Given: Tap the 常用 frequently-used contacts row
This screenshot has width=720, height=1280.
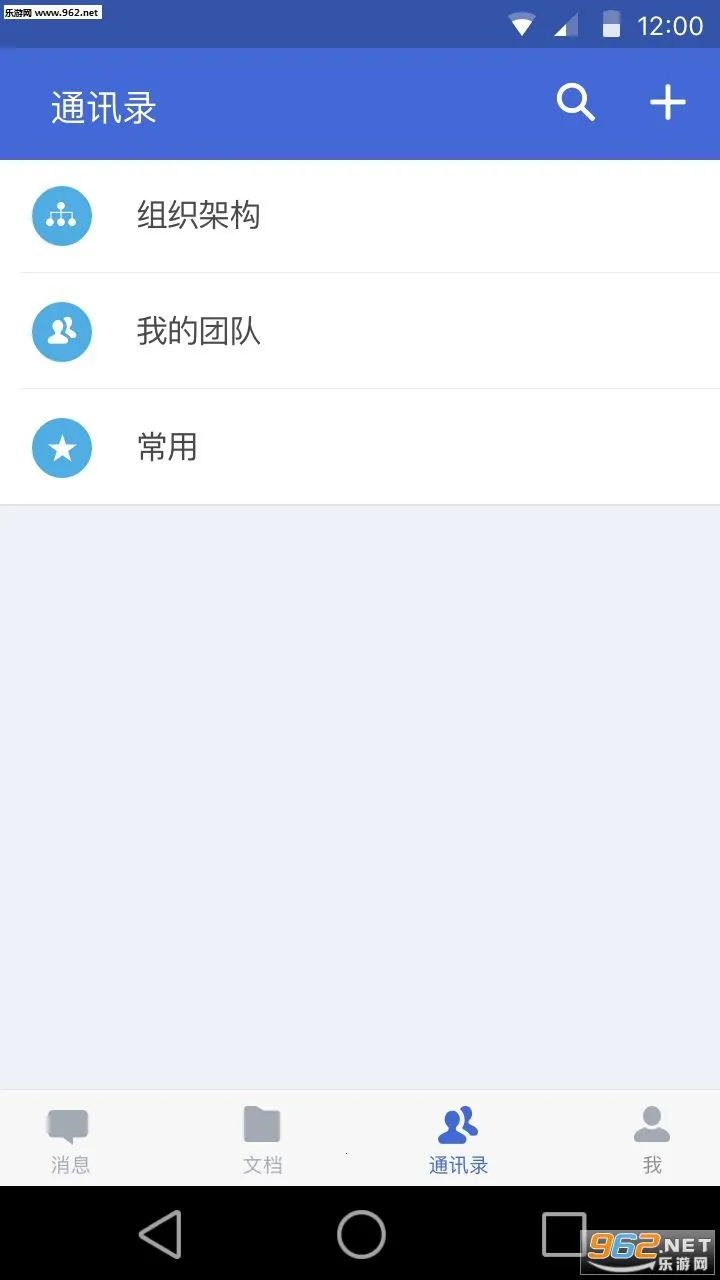Looking at the screenshot, I should click(360, 447).
